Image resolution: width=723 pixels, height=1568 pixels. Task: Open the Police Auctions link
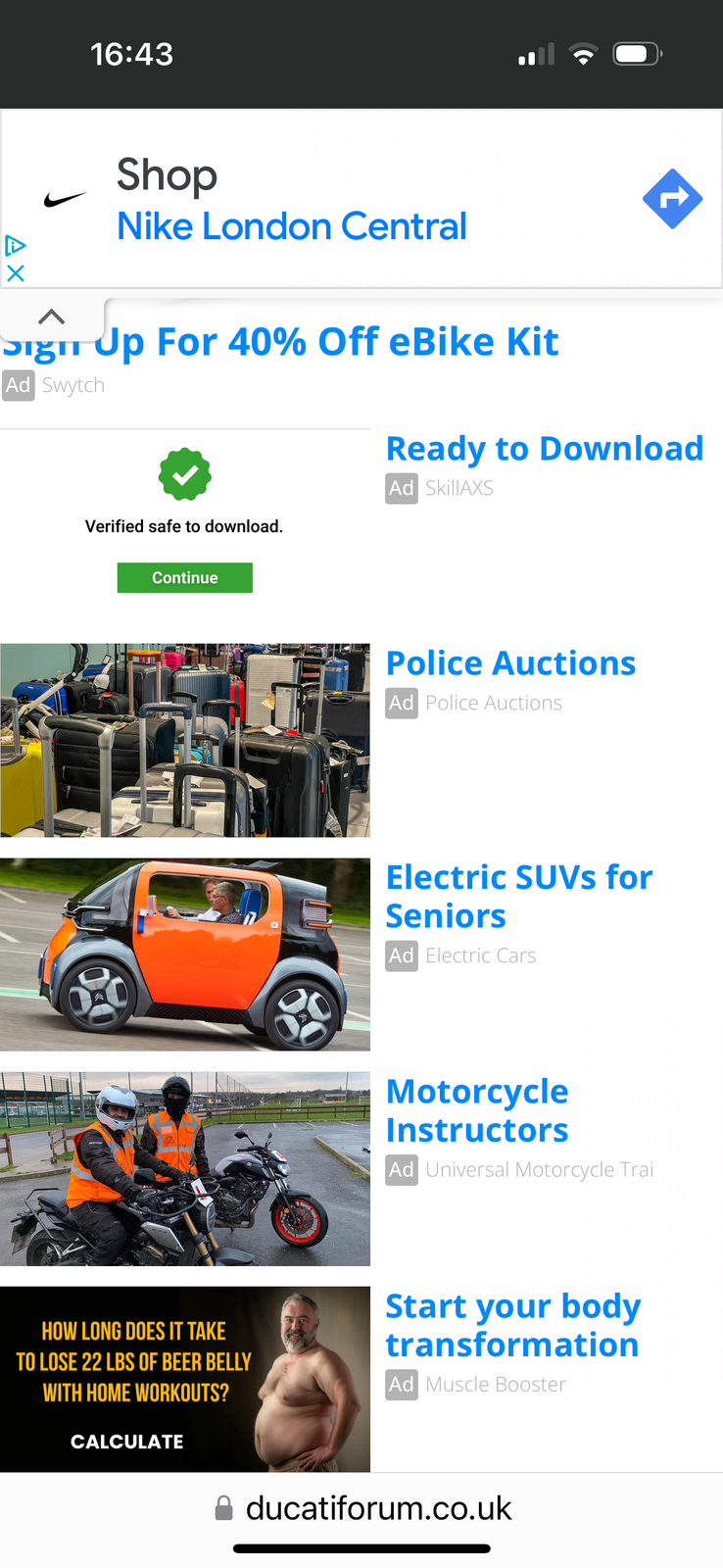tap(510, 663)
